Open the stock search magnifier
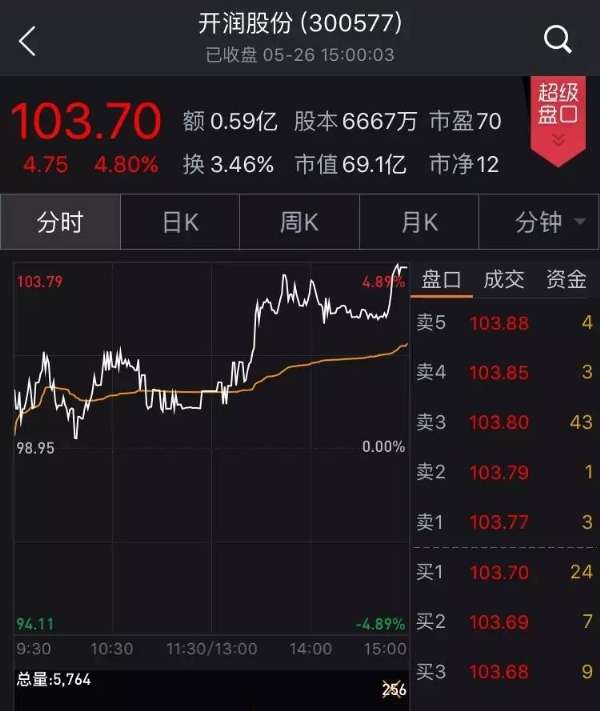 click(557, 39)
